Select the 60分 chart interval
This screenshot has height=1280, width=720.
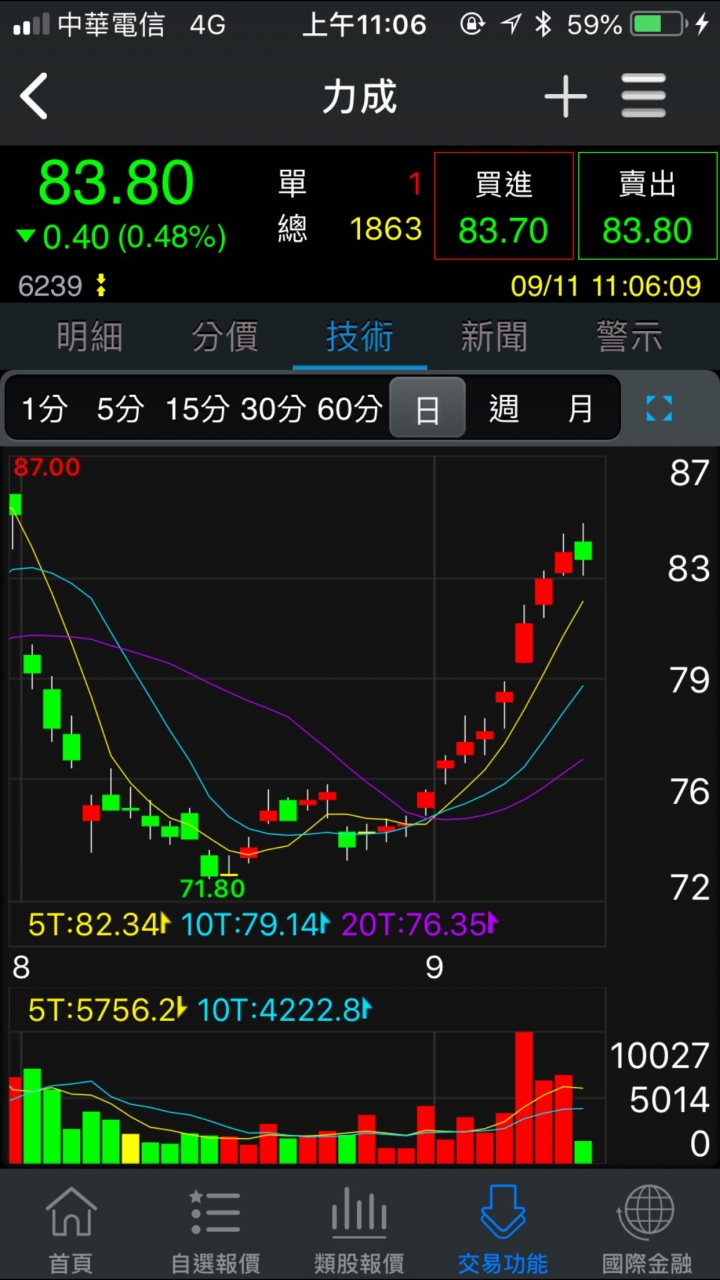349,408
